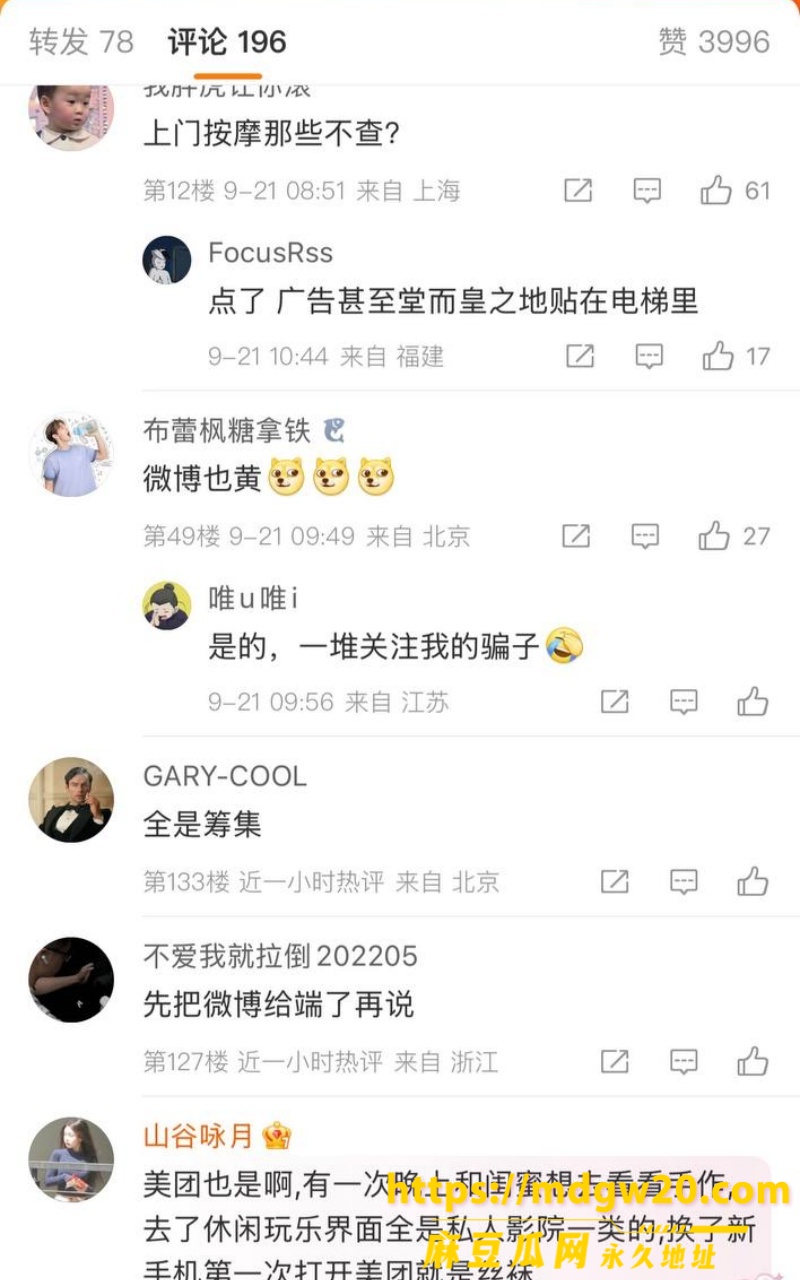
Task: Share the 第49楼 comment from 北京
Action: click(x=577, y=536)
